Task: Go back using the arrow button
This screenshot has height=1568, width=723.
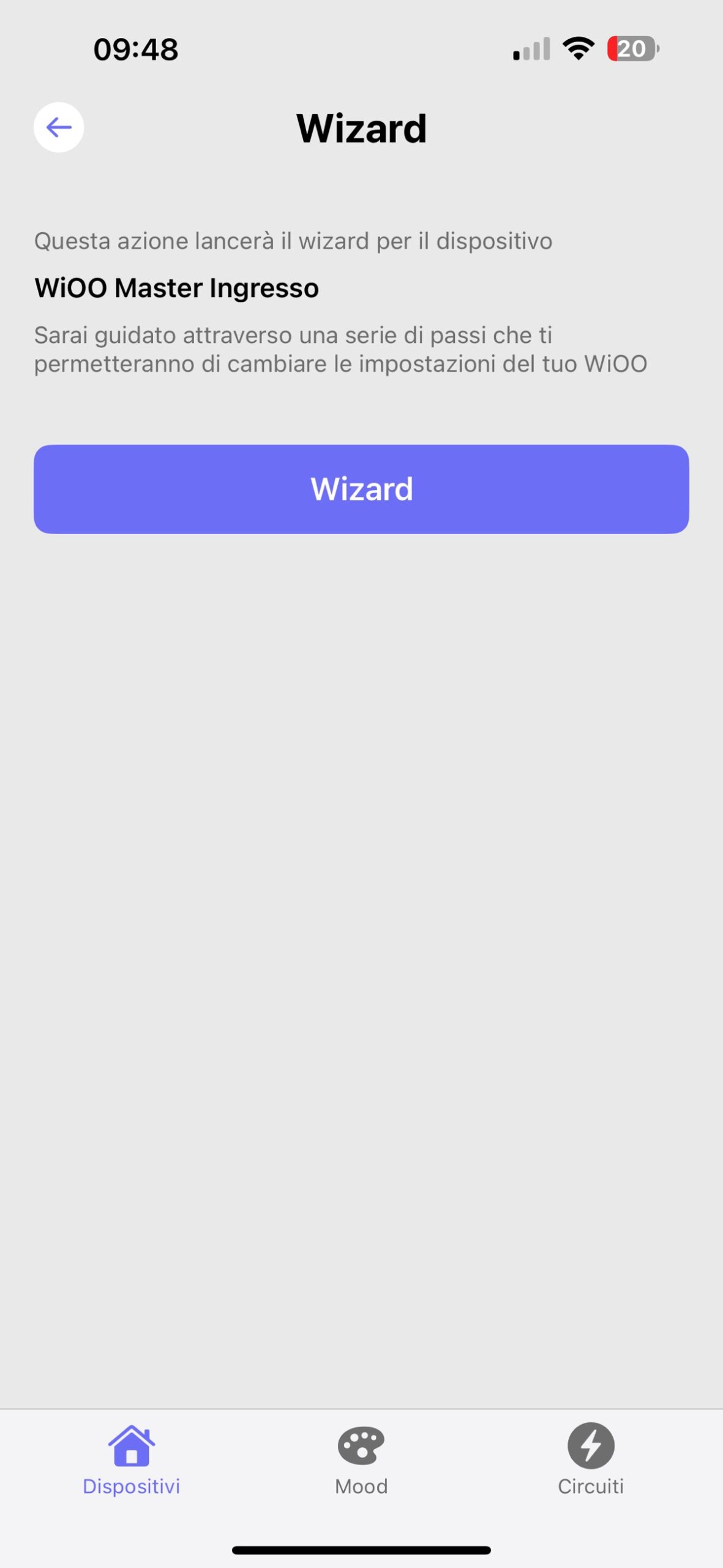Action: pyautogui.click(x=59, y=127)
